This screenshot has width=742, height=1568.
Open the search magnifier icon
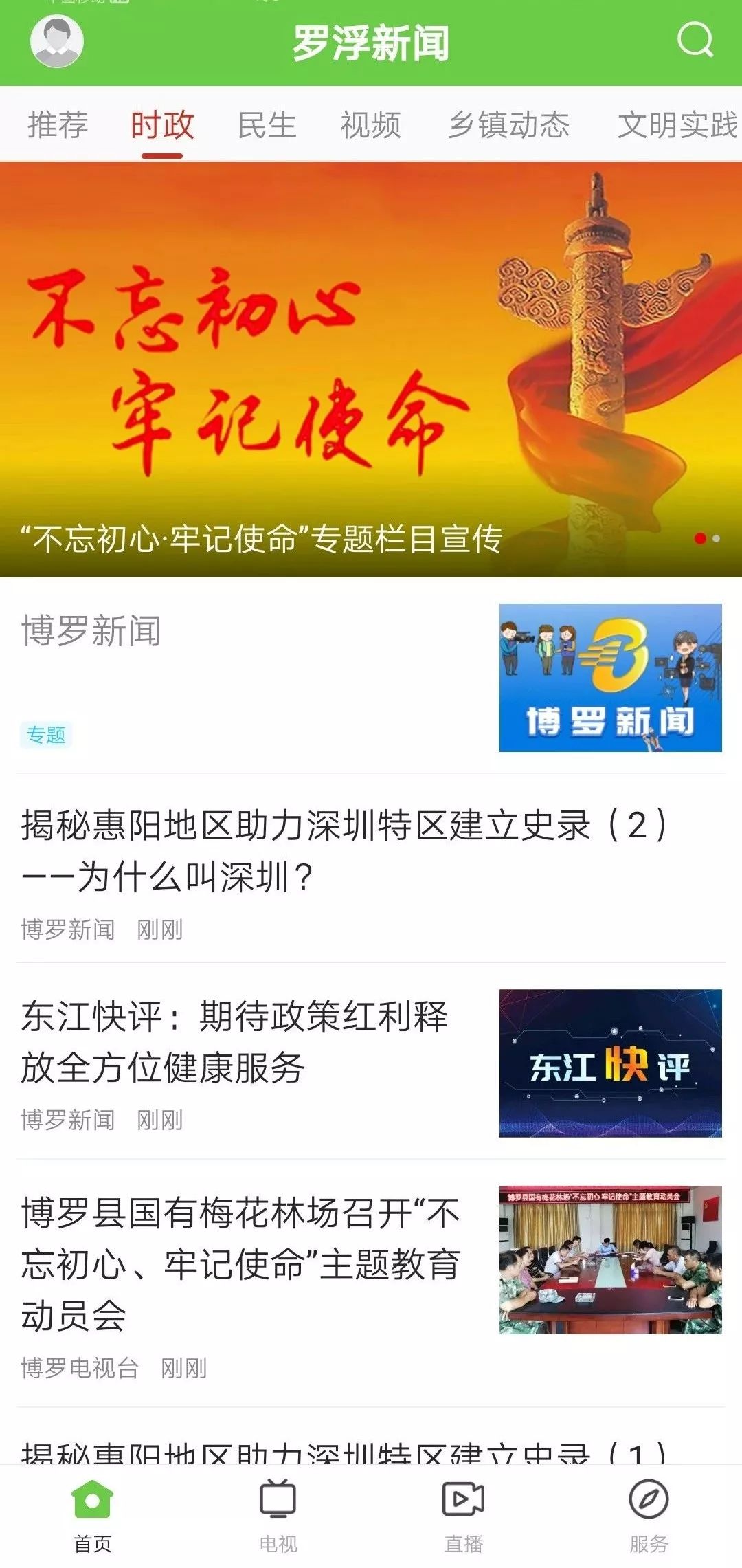coord(695,40)
